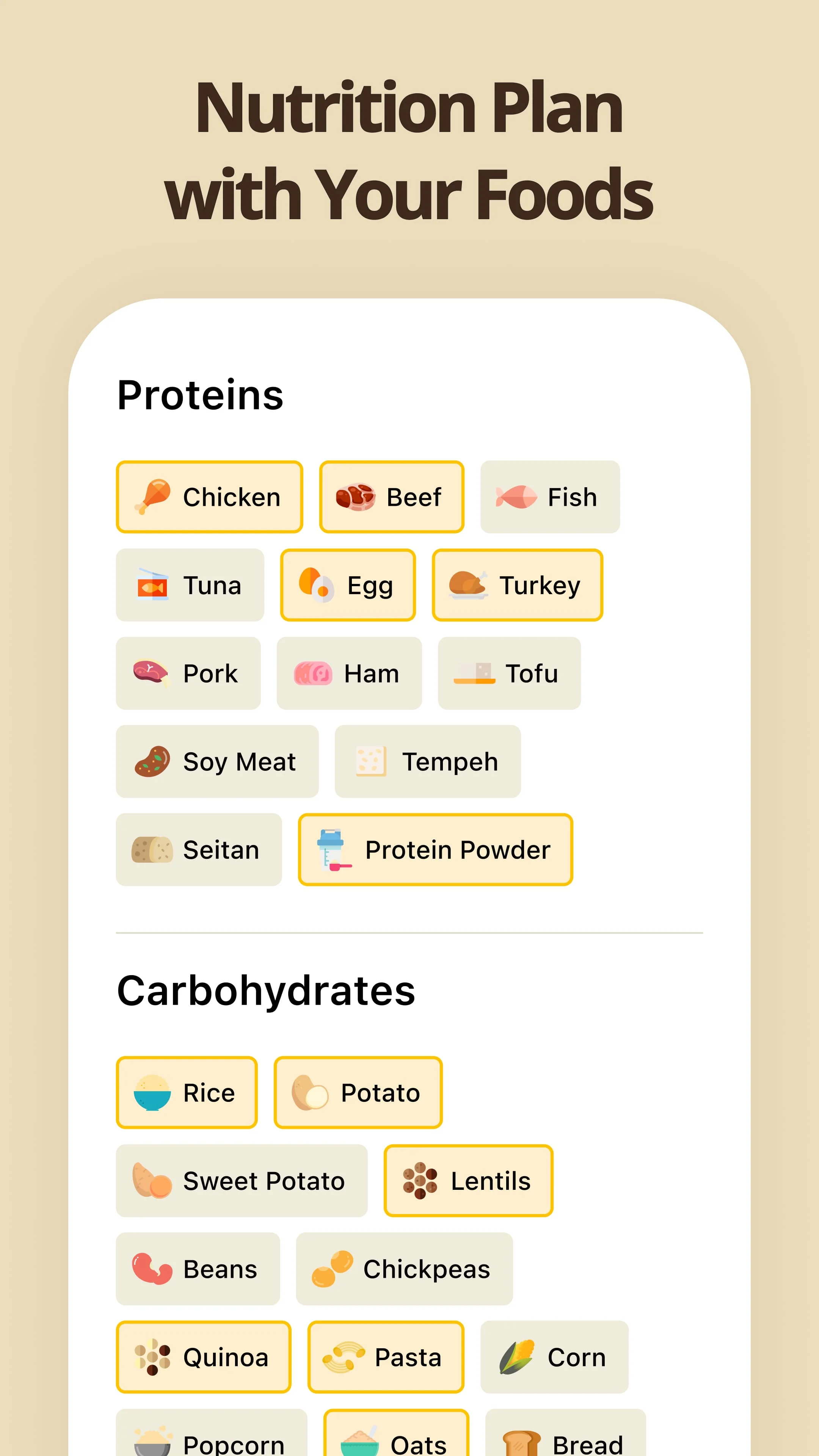Enable the Soy Meat choice
Image resolution: width=819 pixels, height=1456 pixels.
(x=218, y=761)
